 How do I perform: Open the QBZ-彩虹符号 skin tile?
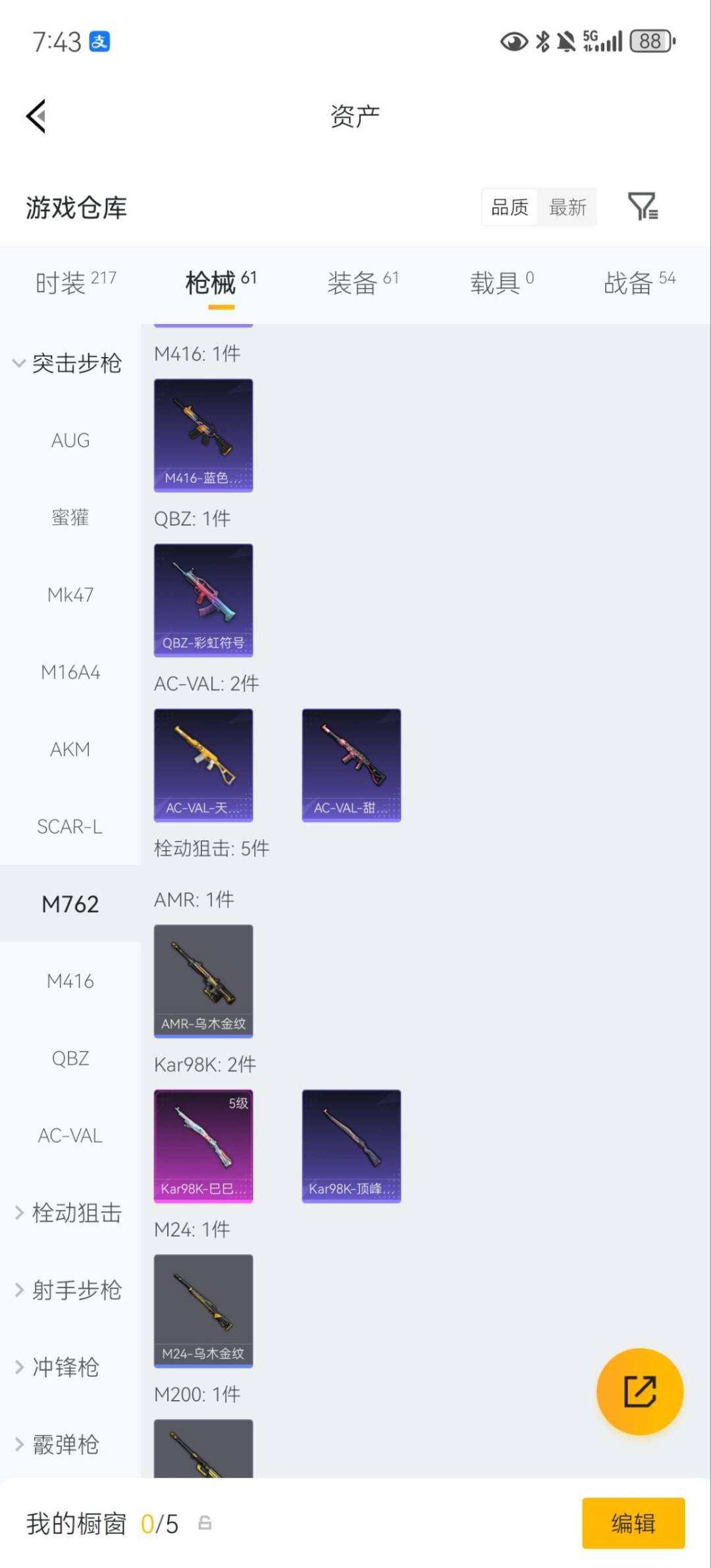tap(203, 600)
